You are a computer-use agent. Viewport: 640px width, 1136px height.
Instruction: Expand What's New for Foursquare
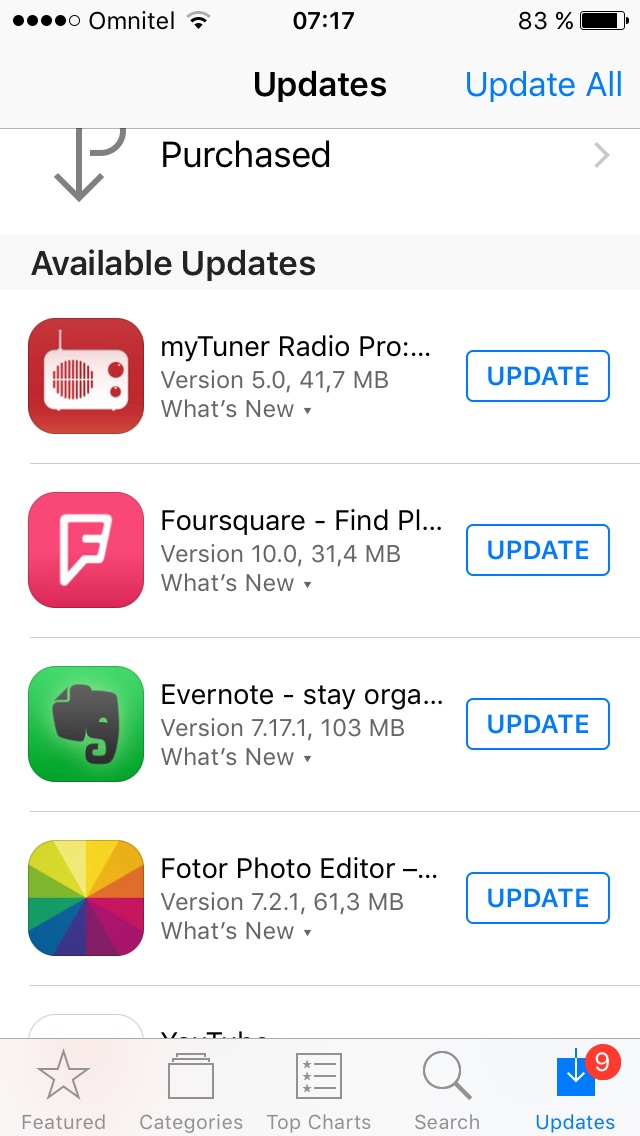click(236, 584)
